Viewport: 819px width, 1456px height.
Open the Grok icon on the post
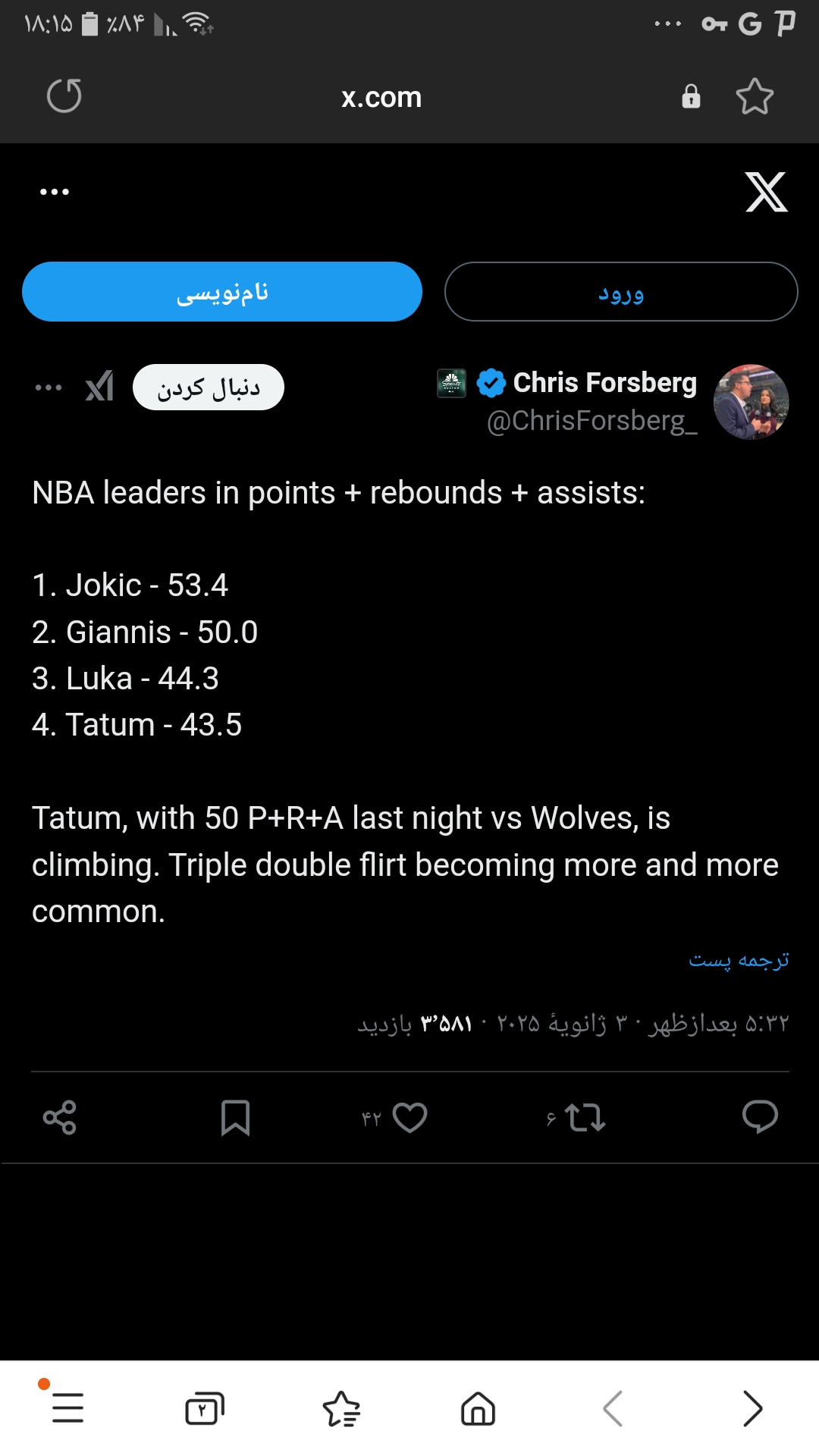pos(99,387)
